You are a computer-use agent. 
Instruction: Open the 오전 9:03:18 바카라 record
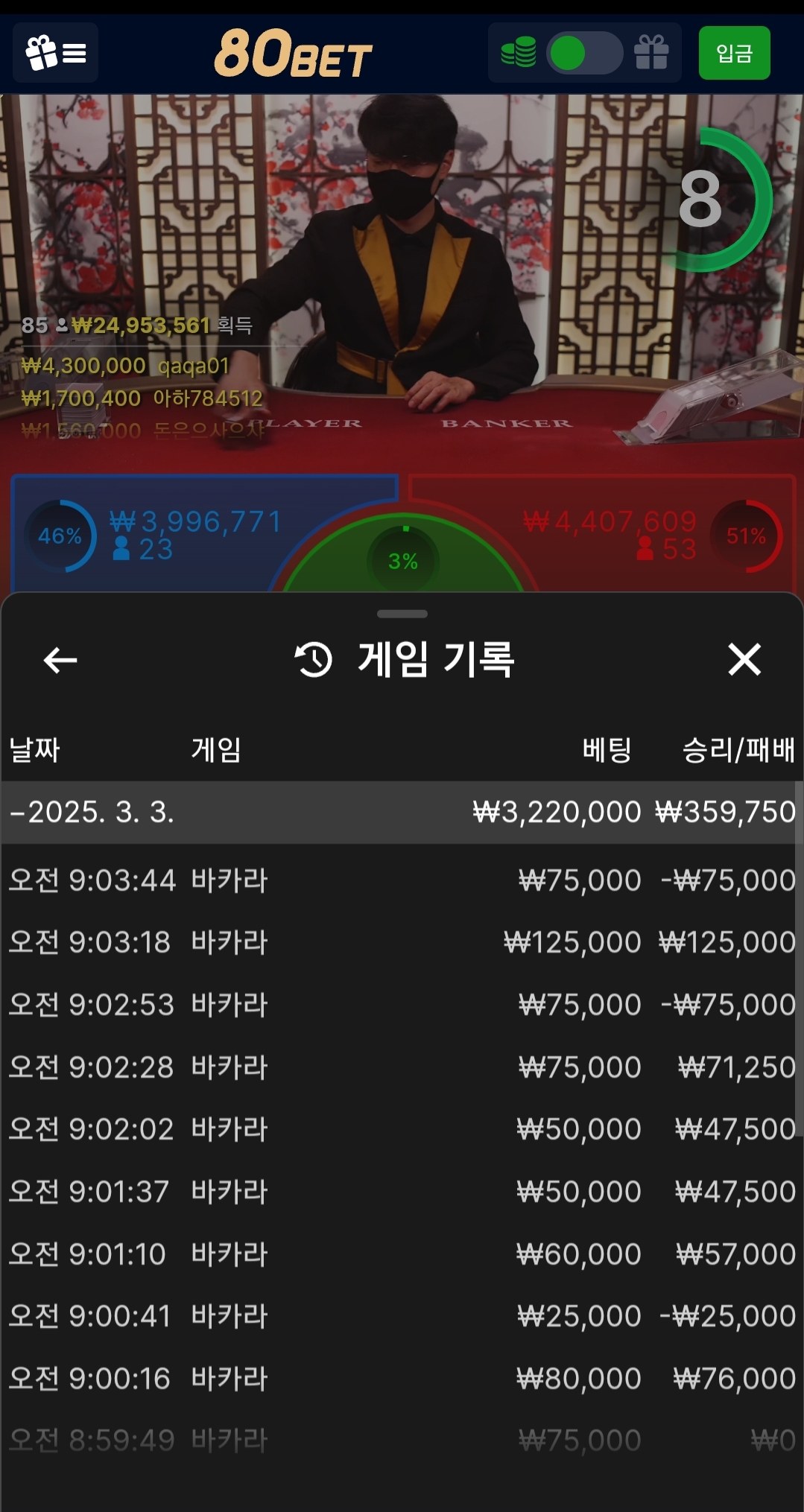pyautogui.click(x=402, y=942)
